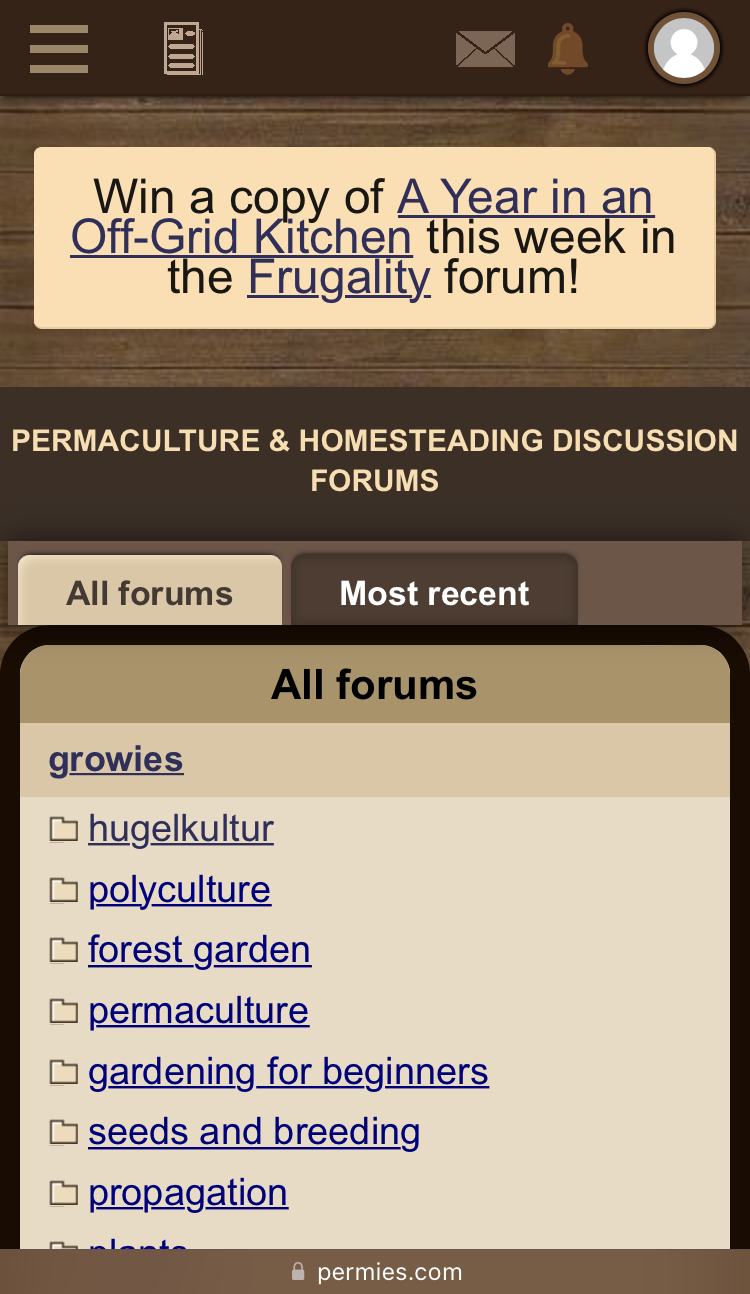Open the growies category
This screenshot has height=1294, width=750.
(116, 759)
